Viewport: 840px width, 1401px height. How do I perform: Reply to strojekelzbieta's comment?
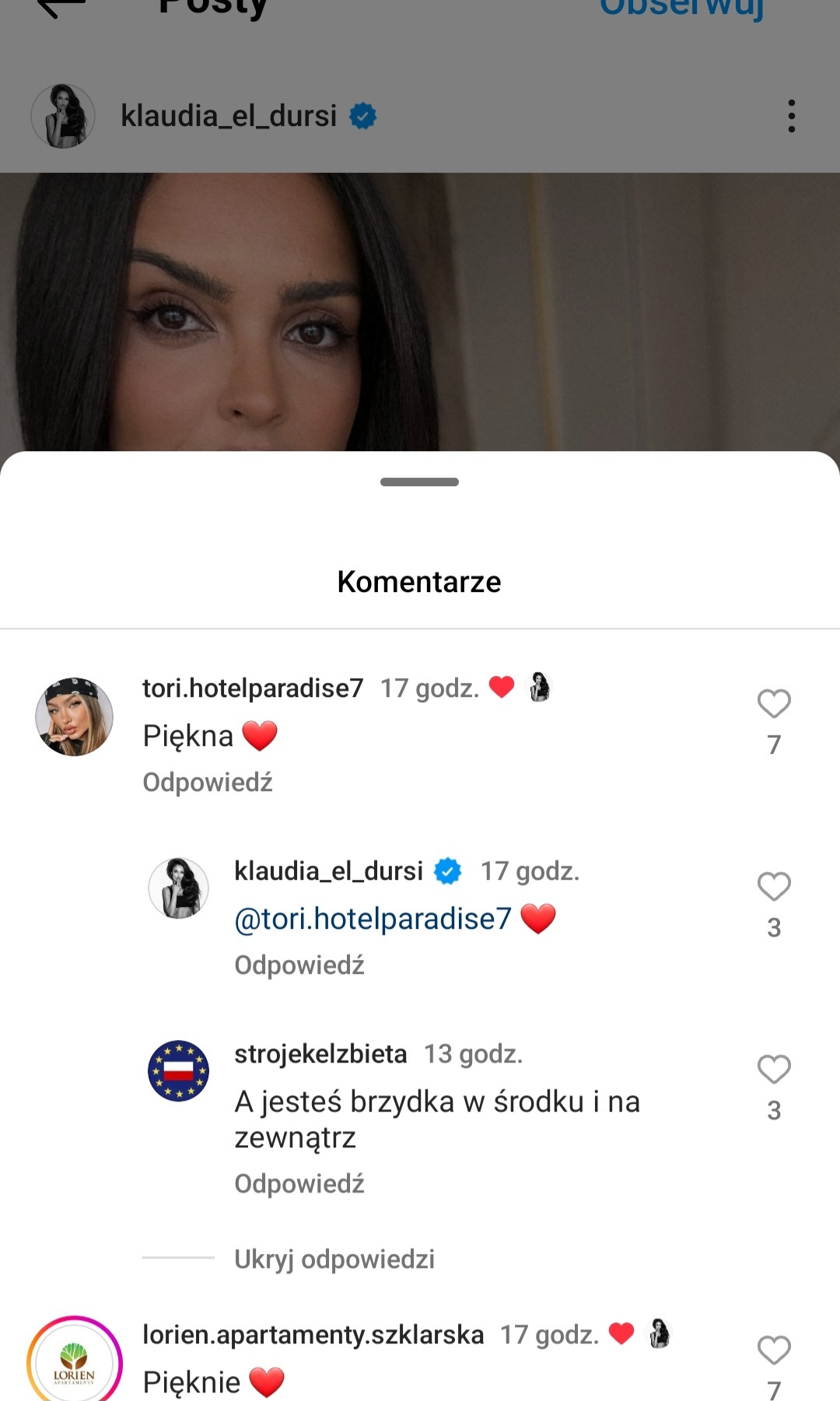299,1184
